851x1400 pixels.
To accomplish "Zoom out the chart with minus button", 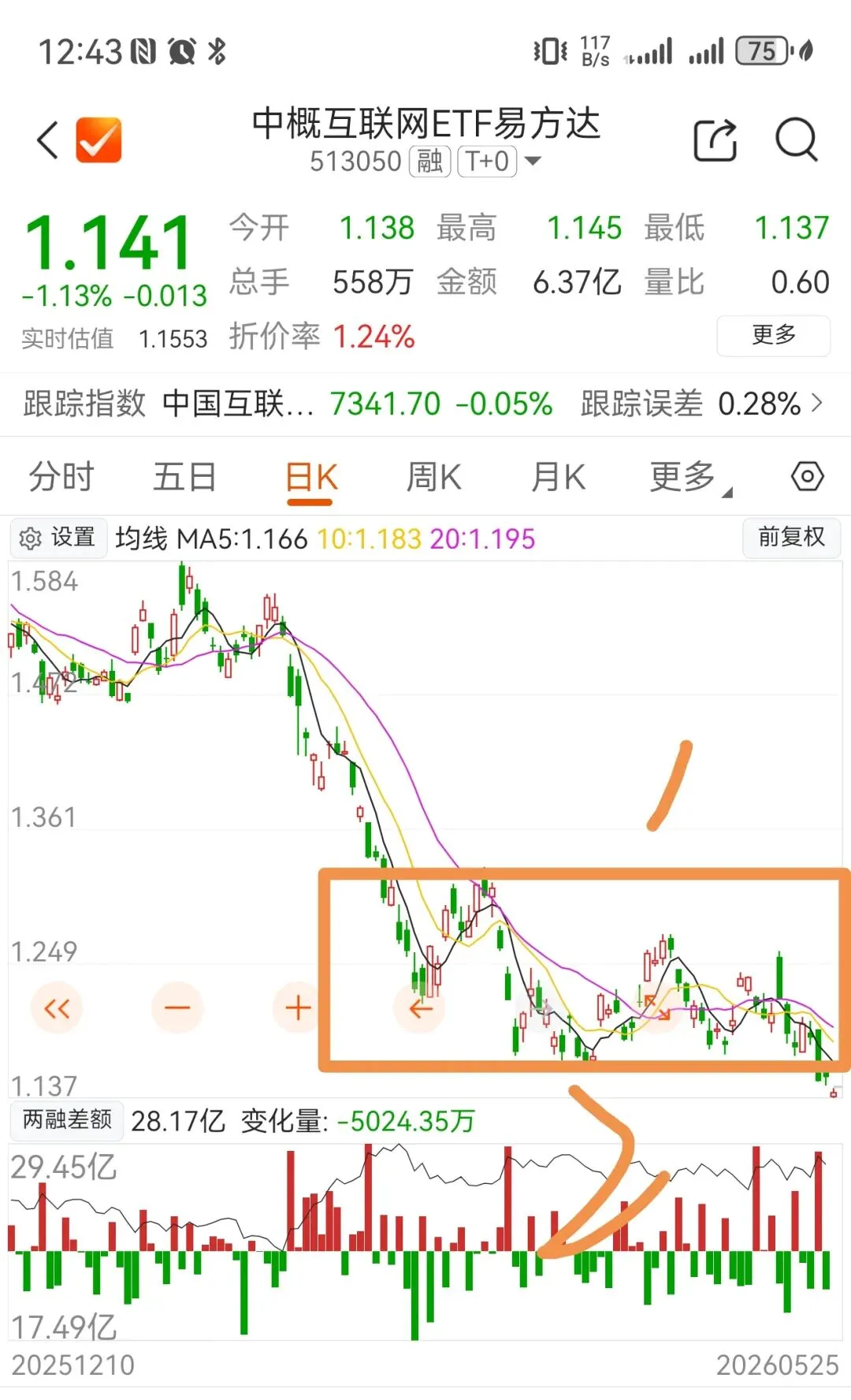I will (x=177, y=1007).
